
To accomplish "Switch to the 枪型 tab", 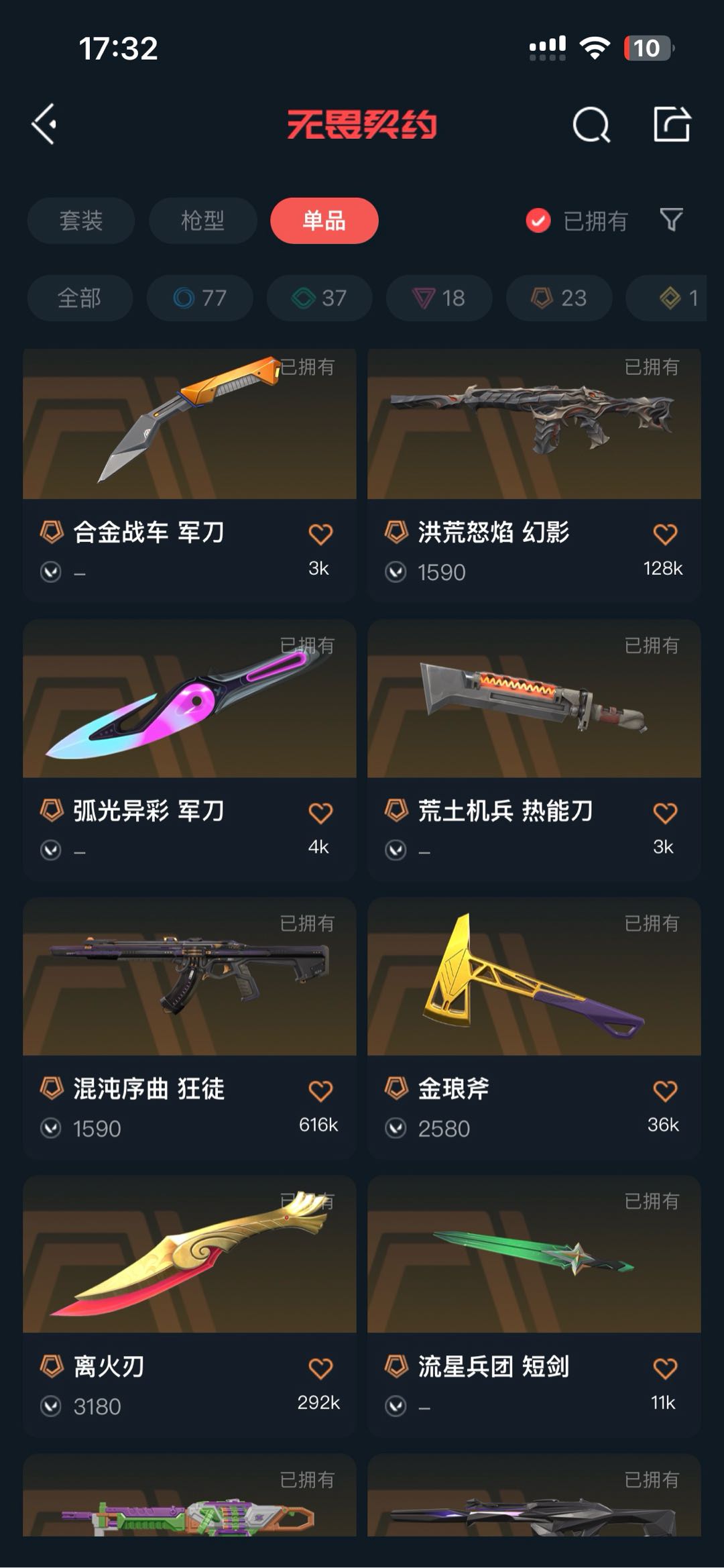I will click(x=202, y=221).
